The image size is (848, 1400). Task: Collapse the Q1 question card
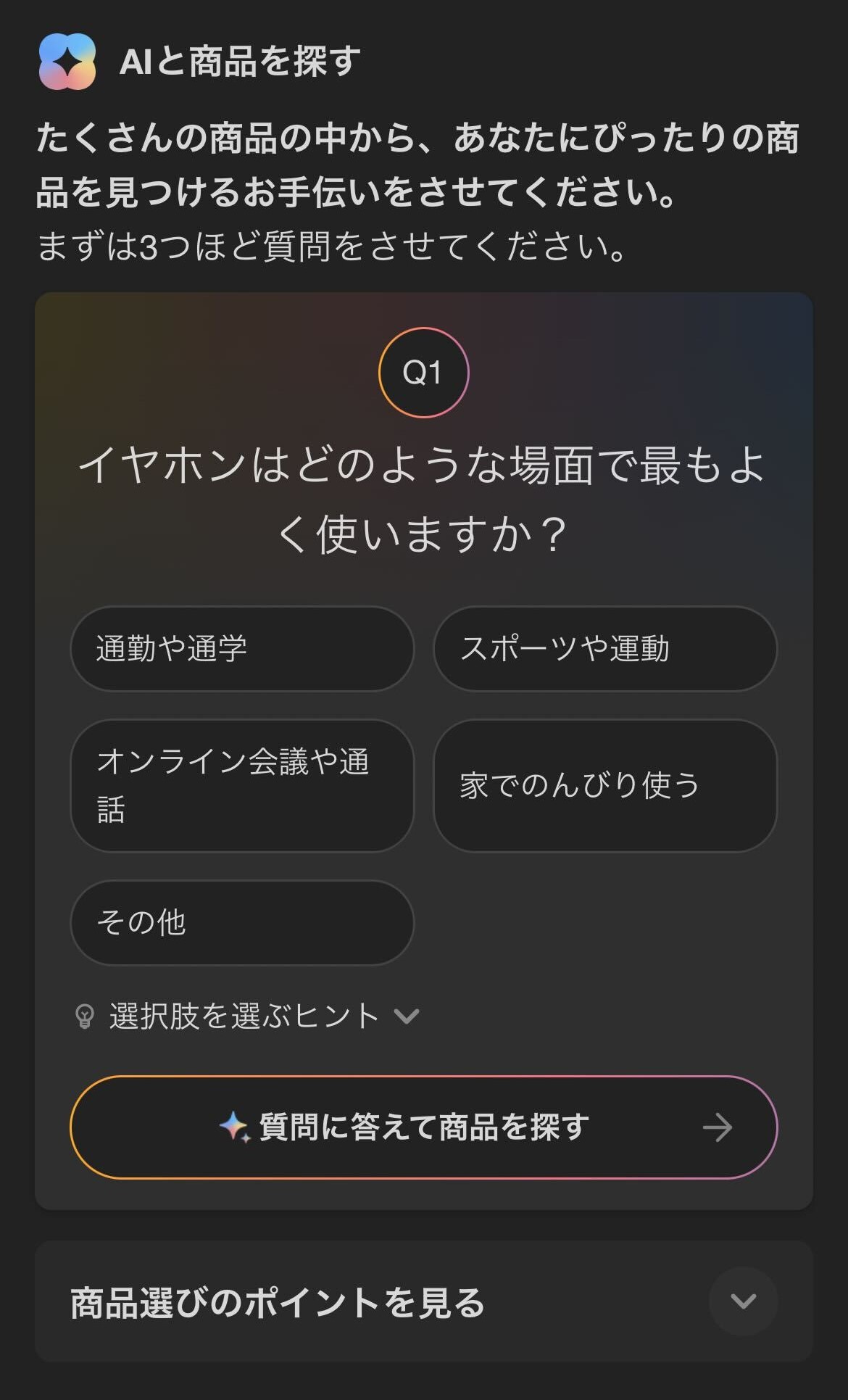click(423, 371)
